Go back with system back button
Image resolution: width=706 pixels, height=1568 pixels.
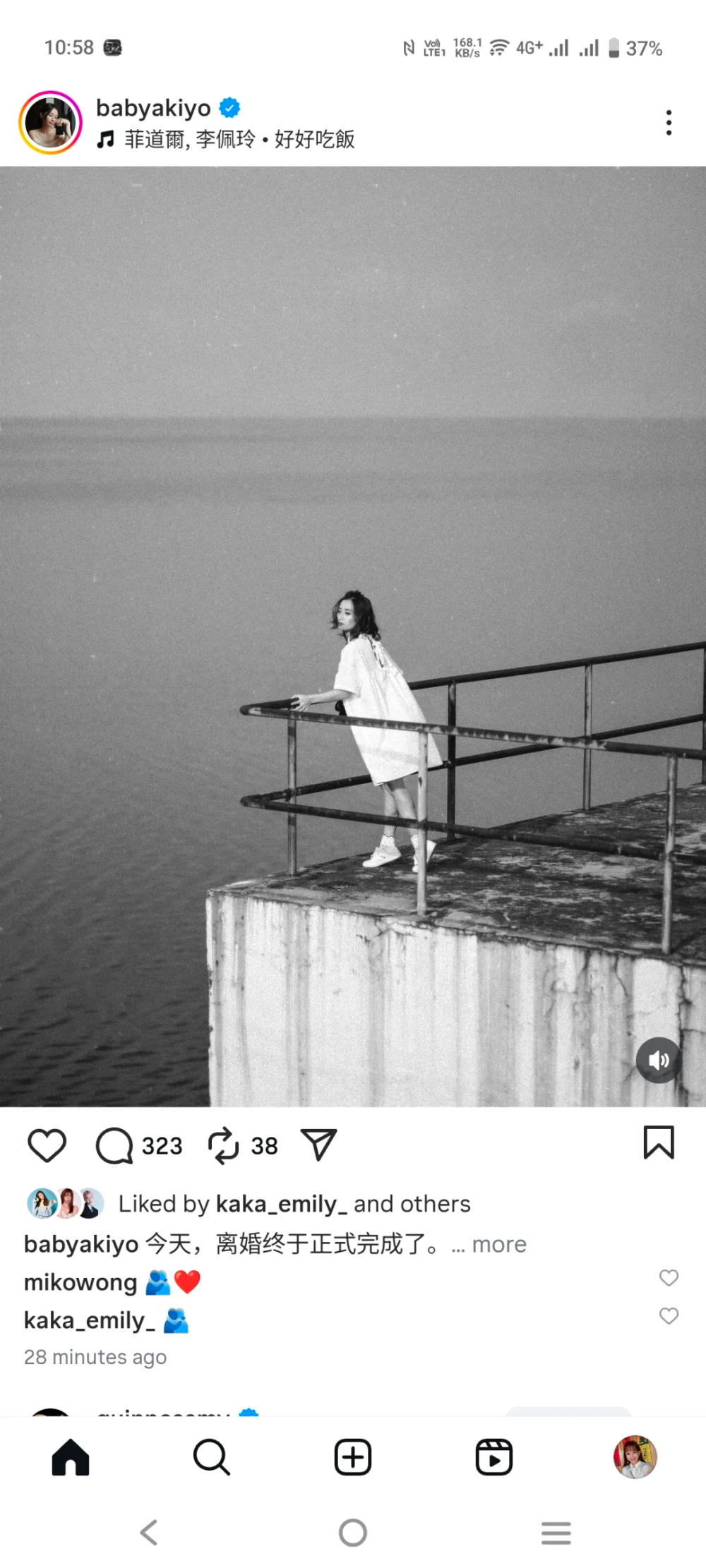point(148,1533)
